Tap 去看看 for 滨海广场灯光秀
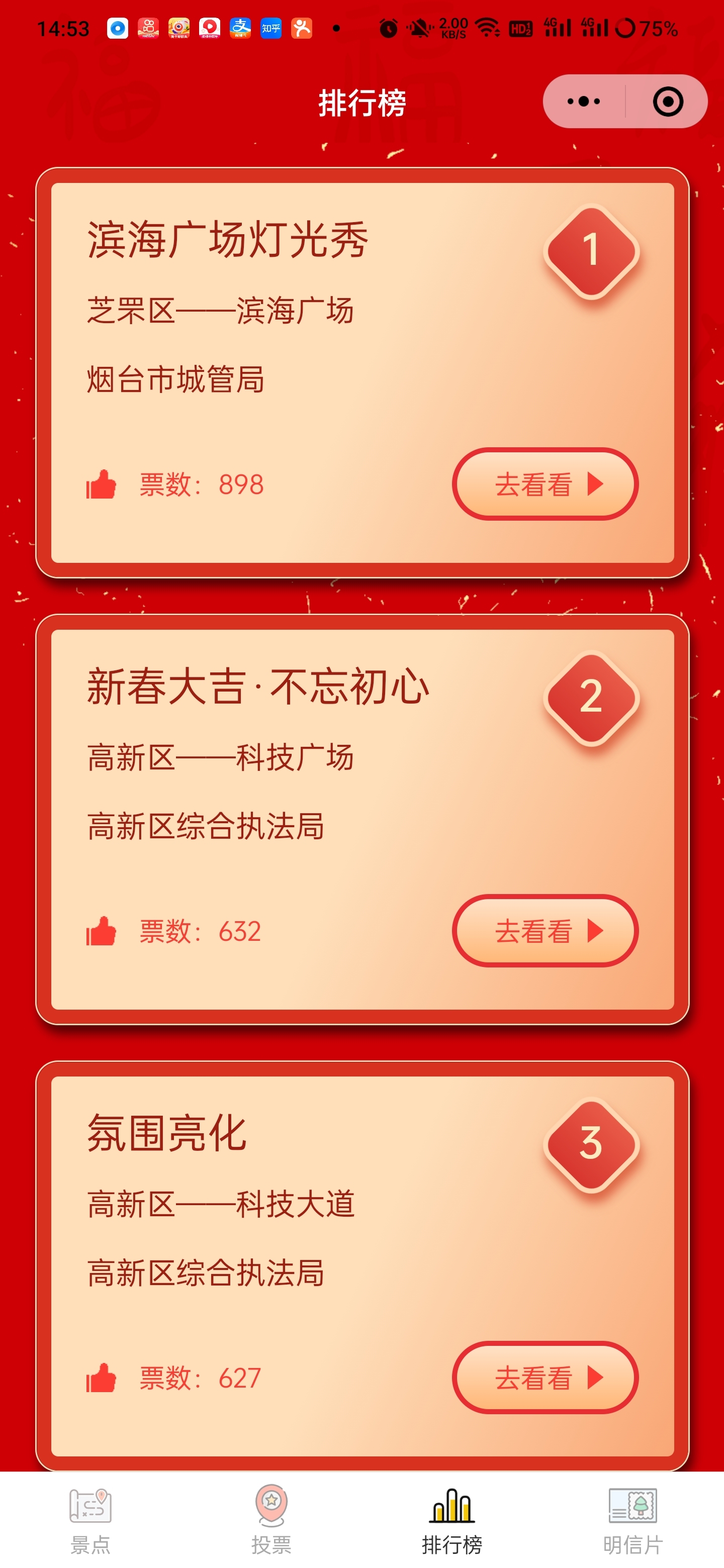Image resolution: width=724 pixels, height=1568 pixels. click(545, 484)
